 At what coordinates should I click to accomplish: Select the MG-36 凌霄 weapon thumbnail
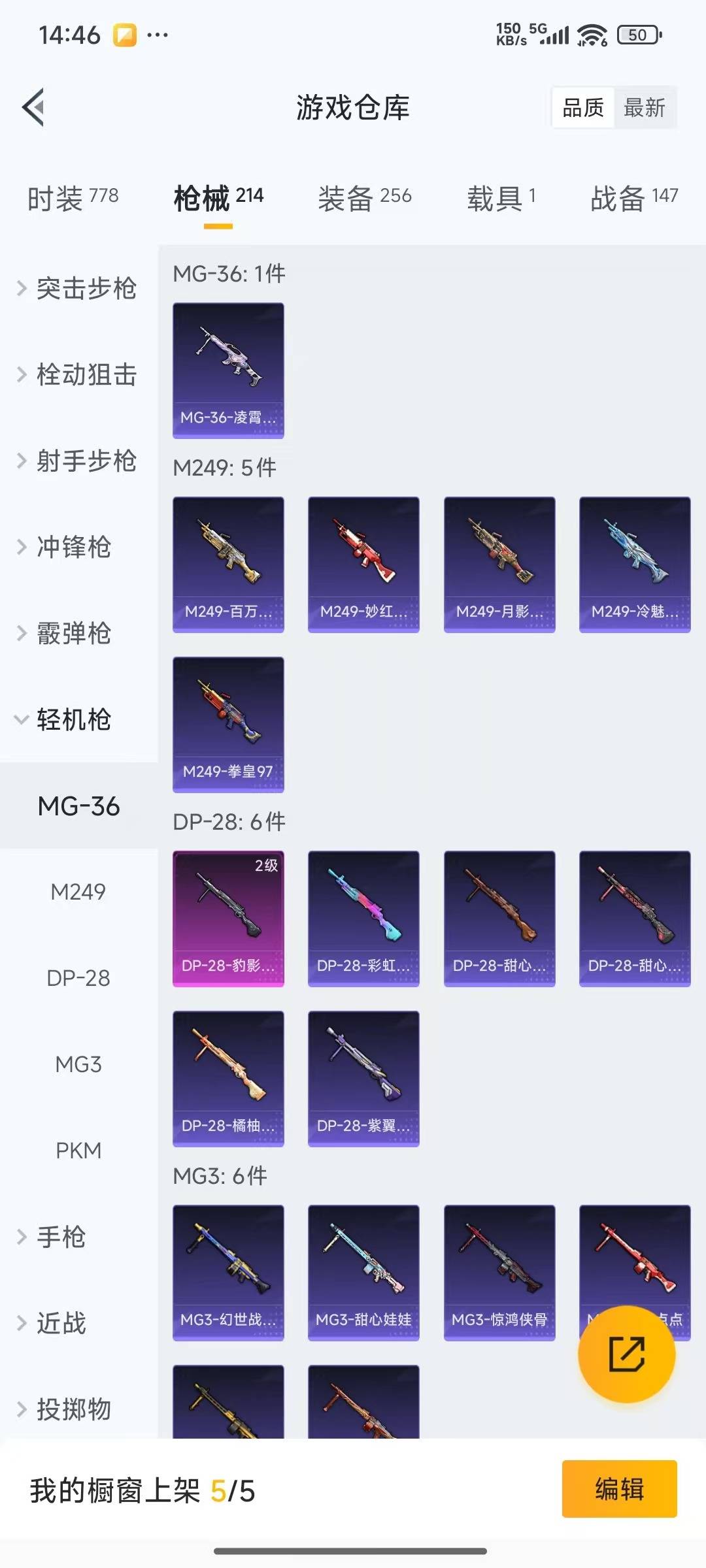228,369
